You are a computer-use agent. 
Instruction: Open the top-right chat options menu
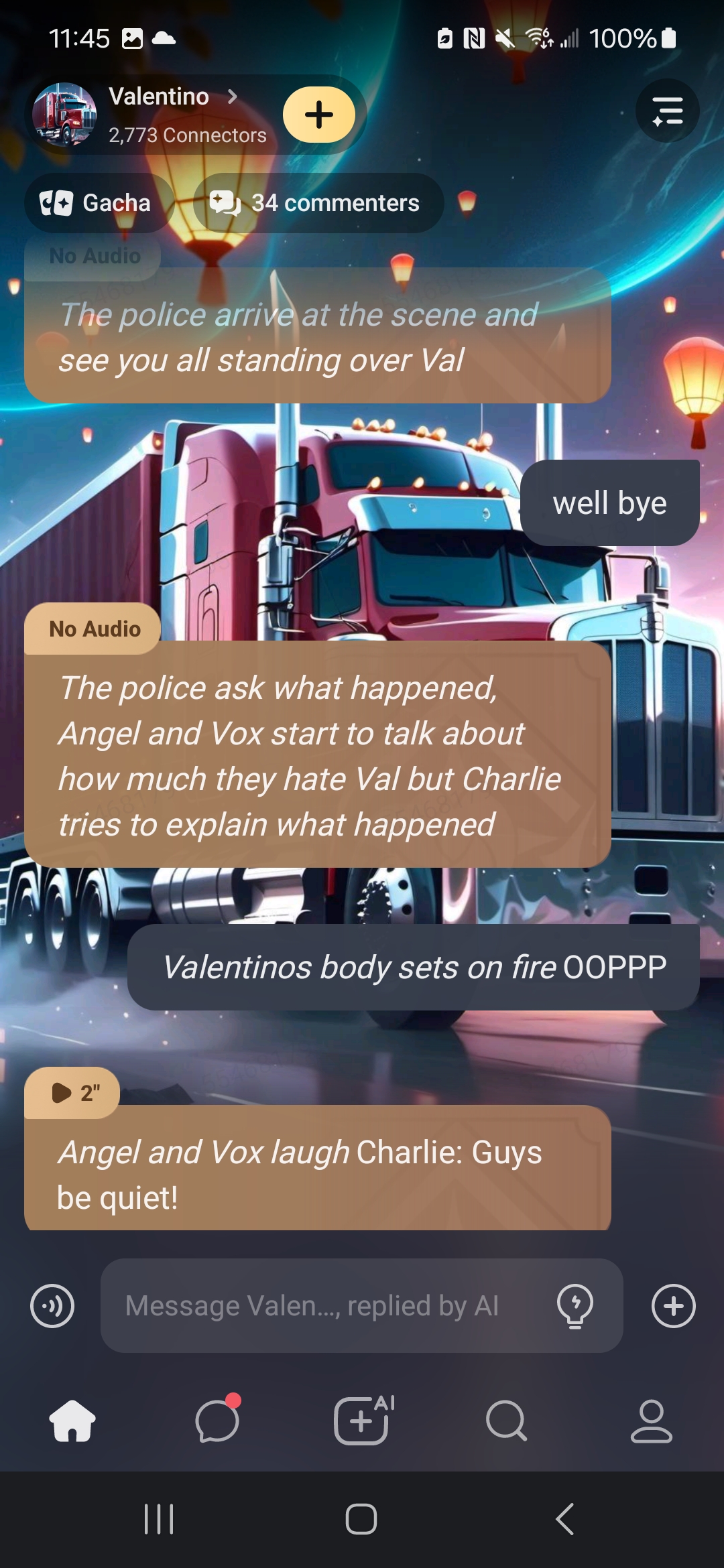(x=667, y=111)
